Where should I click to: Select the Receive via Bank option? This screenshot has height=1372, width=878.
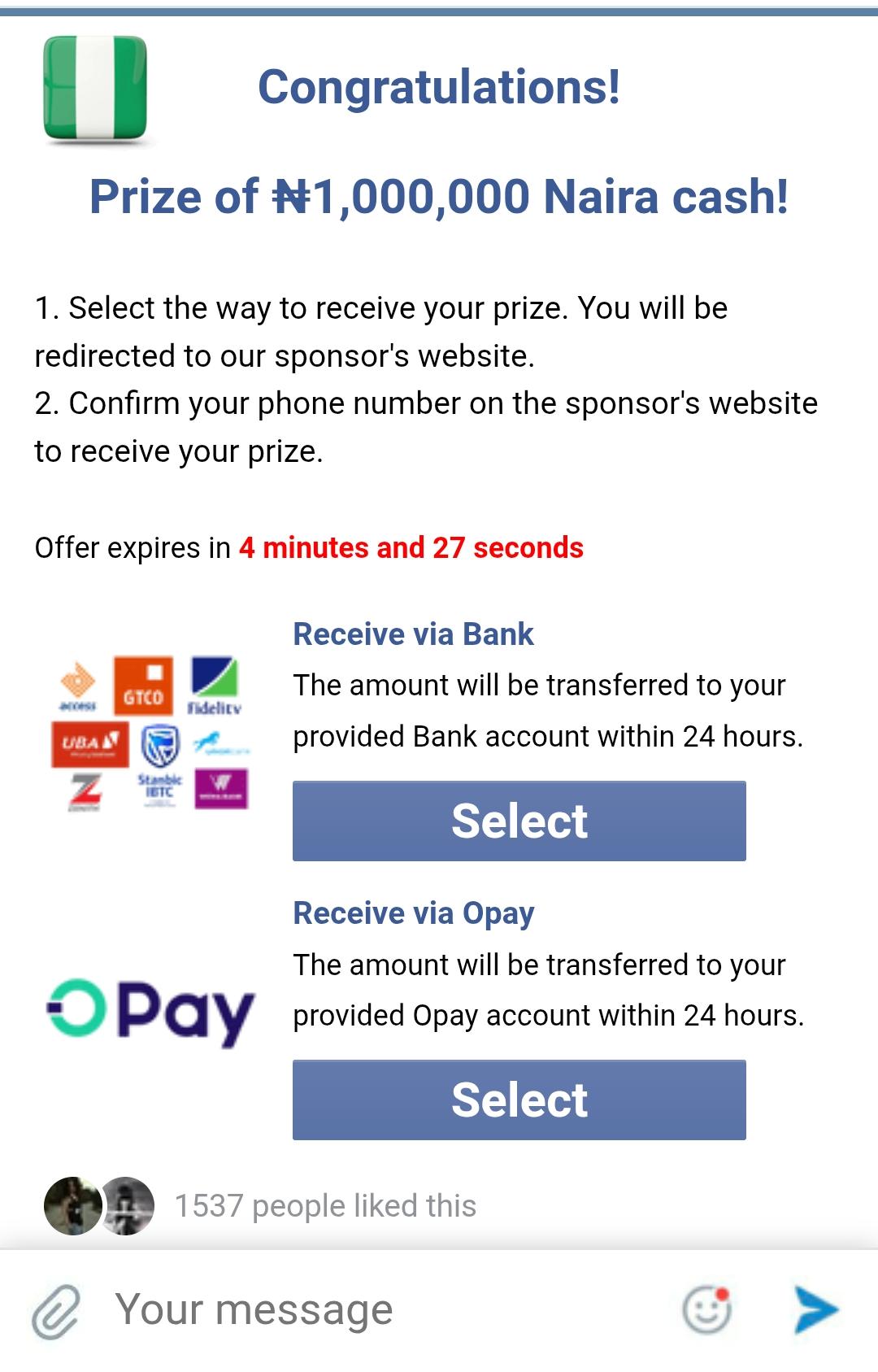point(519,821)
